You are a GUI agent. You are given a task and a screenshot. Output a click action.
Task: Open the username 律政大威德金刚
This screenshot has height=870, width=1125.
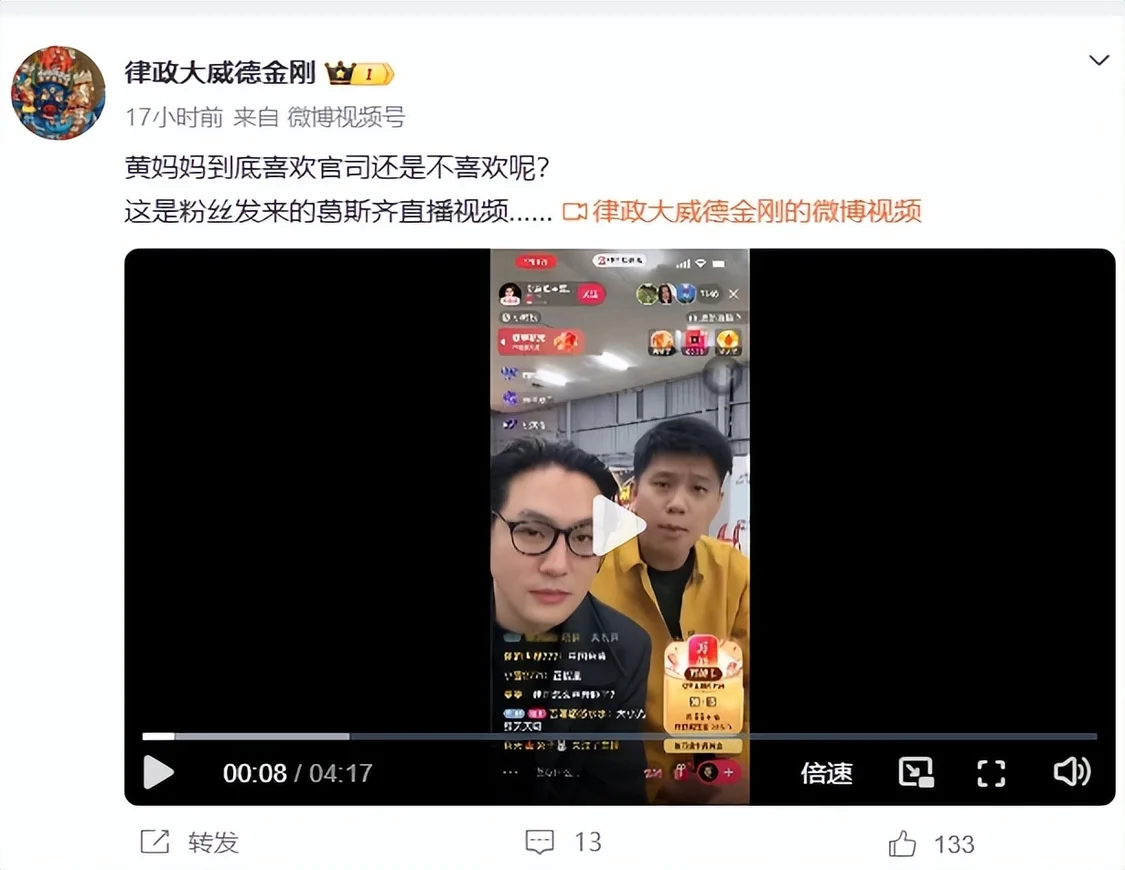(x=219, y=73)
